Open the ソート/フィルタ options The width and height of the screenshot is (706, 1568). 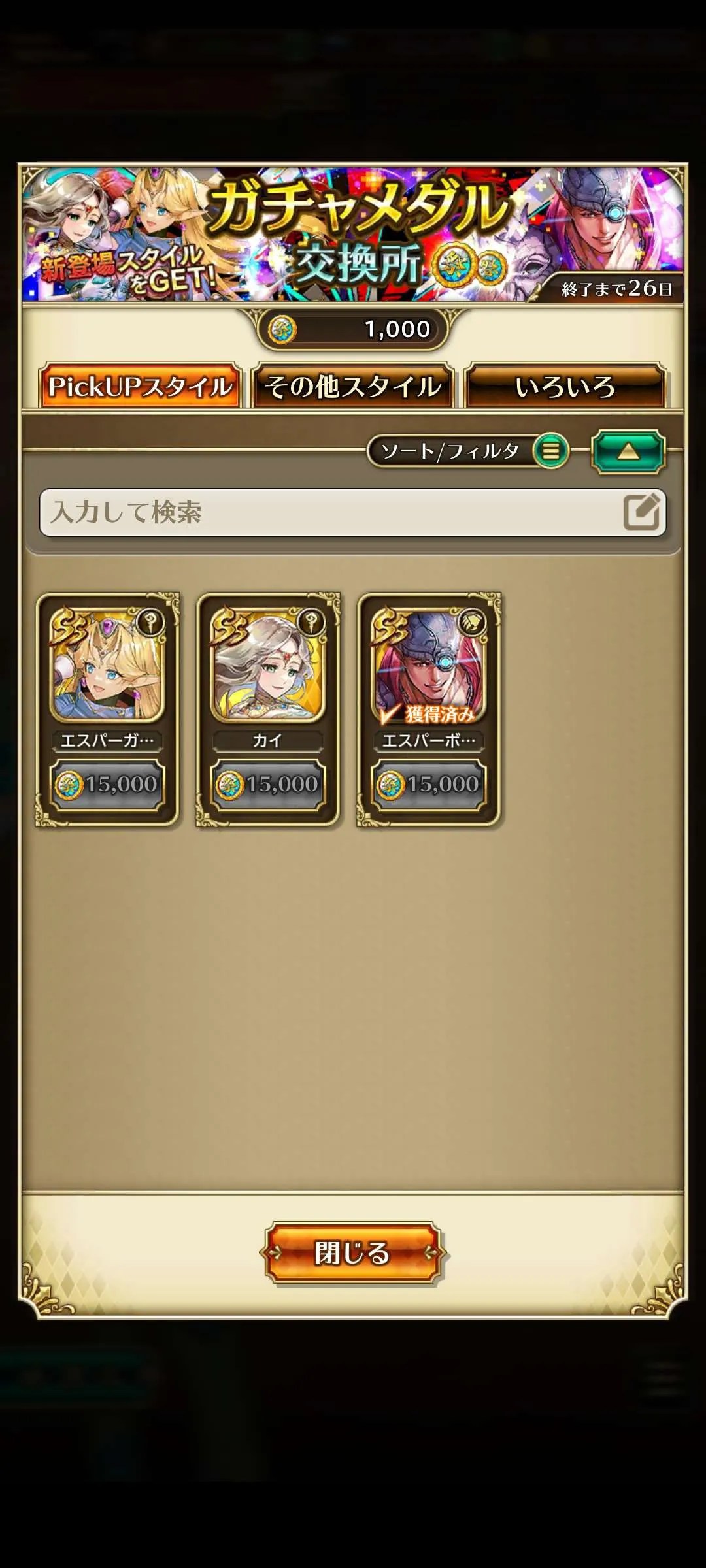click(467, 451)
